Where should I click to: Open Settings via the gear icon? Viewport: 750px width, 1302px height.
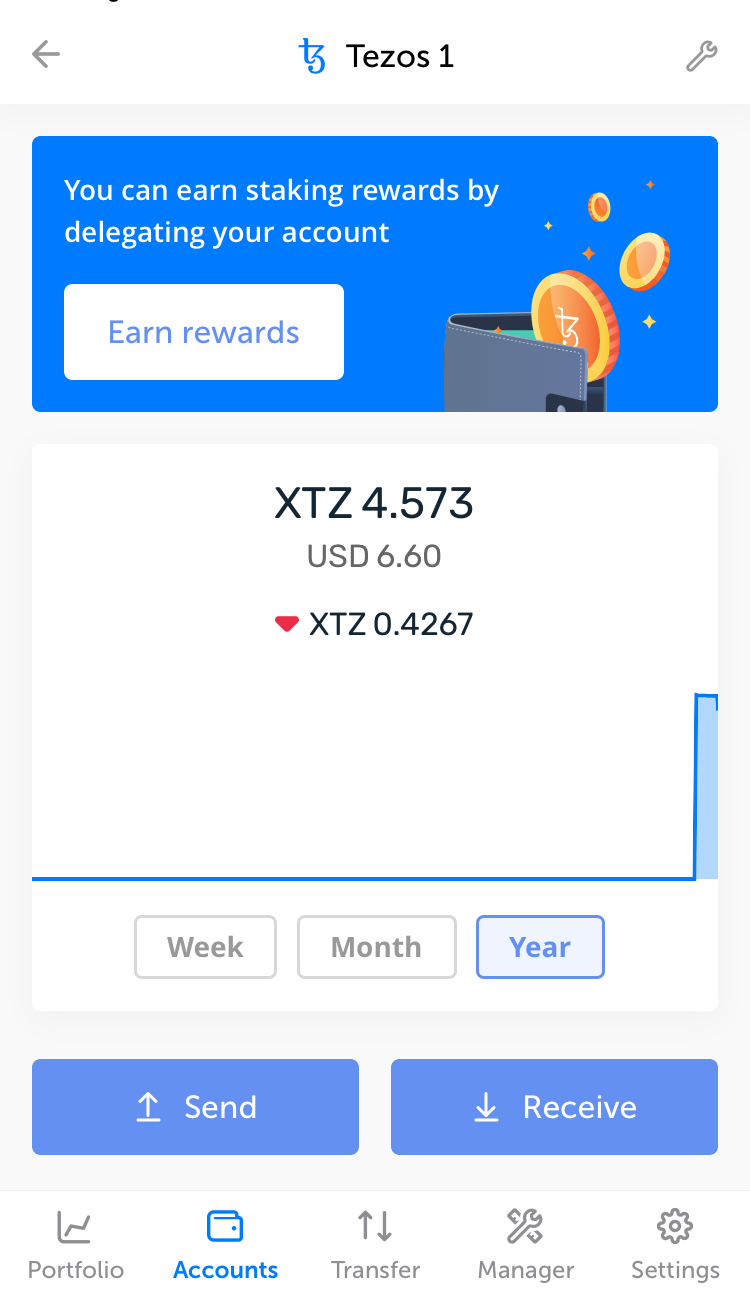[675, 1227]
